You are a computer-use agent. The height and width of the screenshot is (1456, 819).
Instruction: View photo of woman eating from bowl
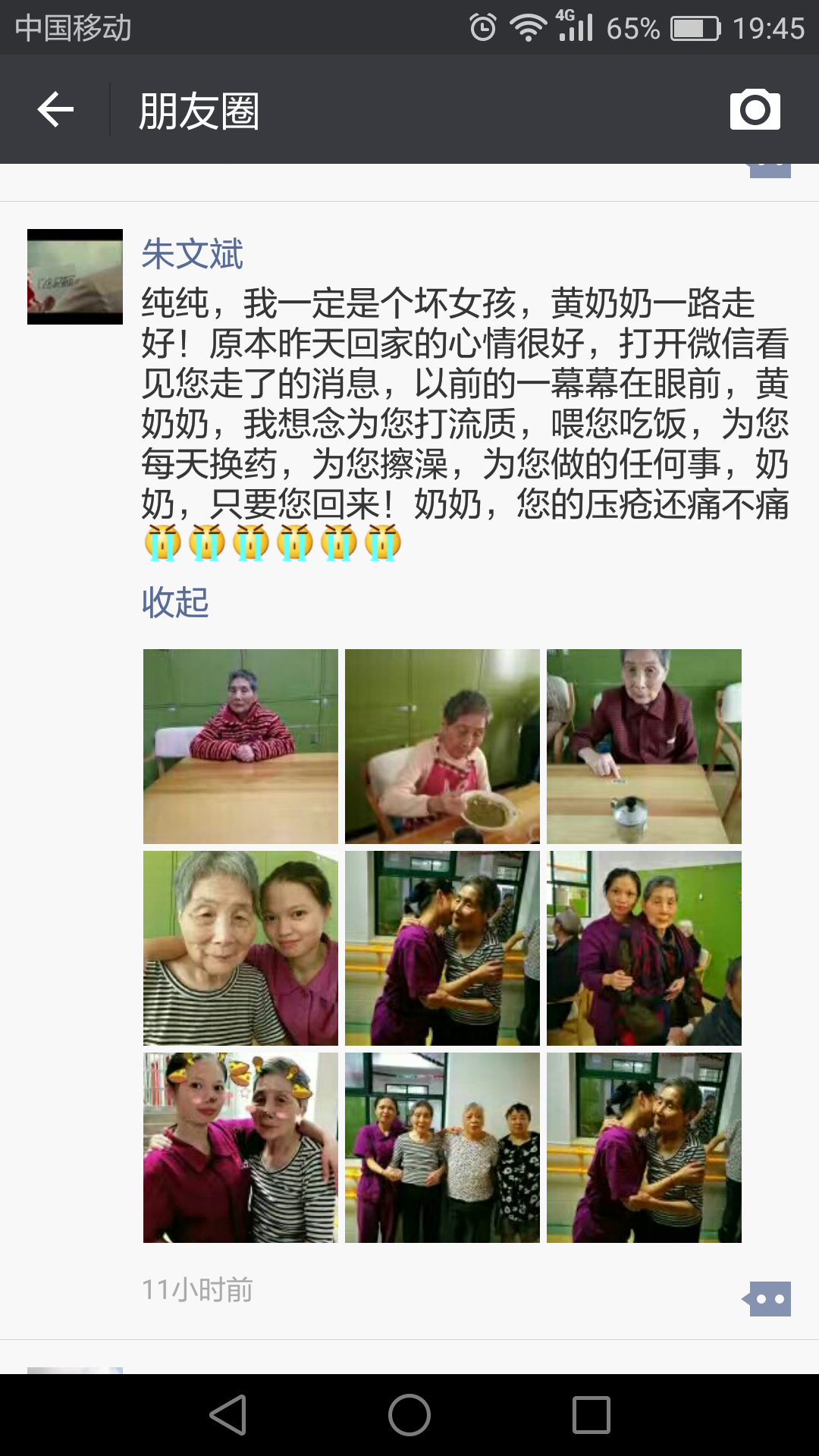pos(442,746)
